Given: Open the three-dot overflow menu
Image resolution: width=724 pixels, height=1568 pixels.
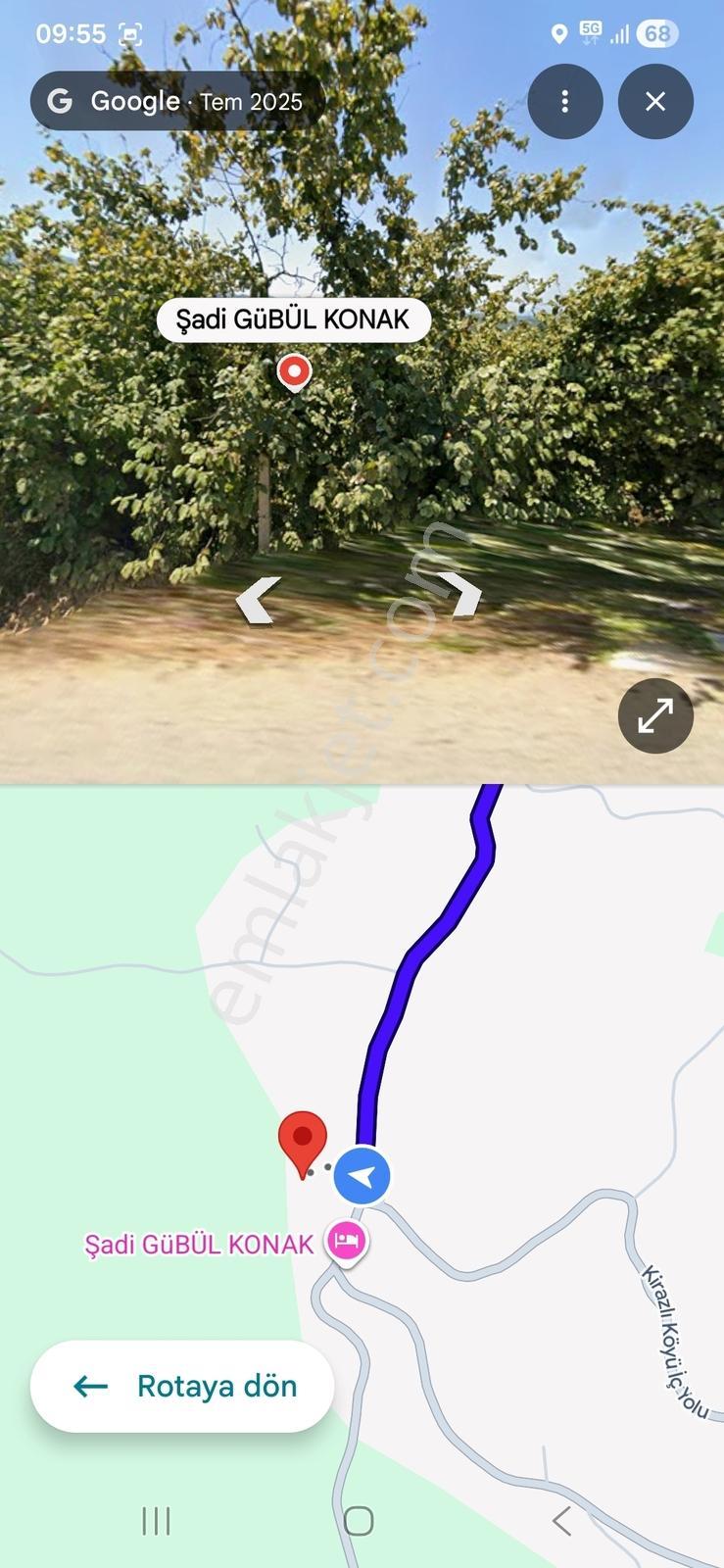Looking at the screenshot, I should tap(564, 101).
